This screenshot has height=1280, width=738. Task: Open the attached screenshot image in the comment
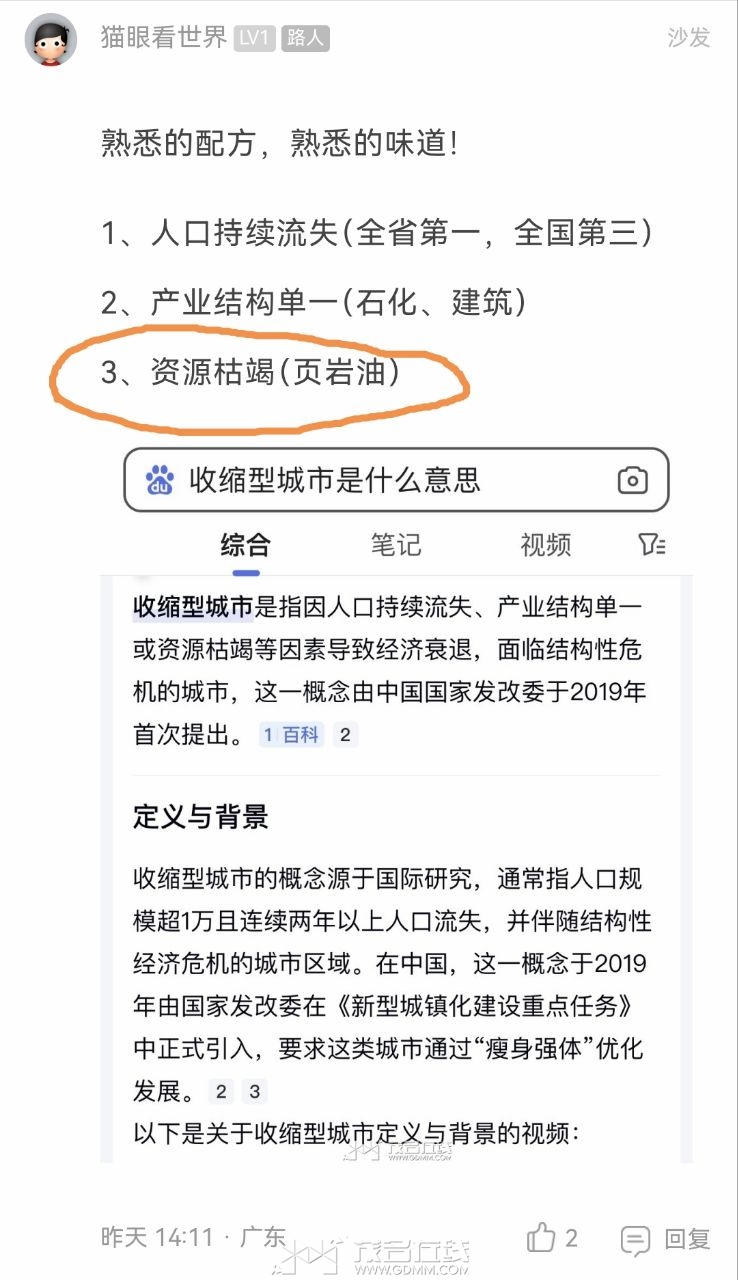pyautogui.click(x=395, y=800)
